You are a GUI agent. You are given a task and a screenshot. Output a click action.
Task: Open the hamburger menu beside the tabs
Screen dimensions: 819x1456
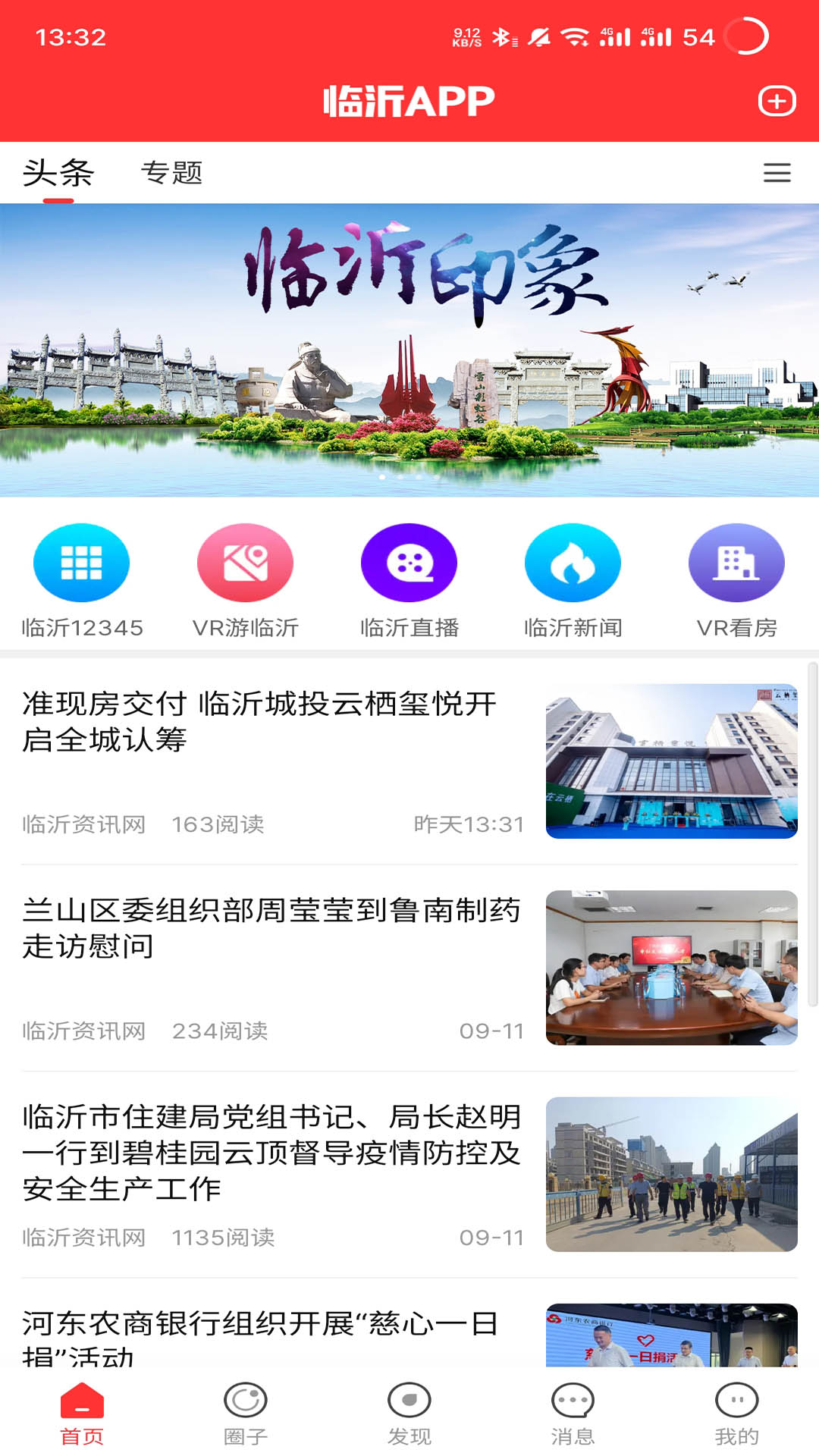775,173
